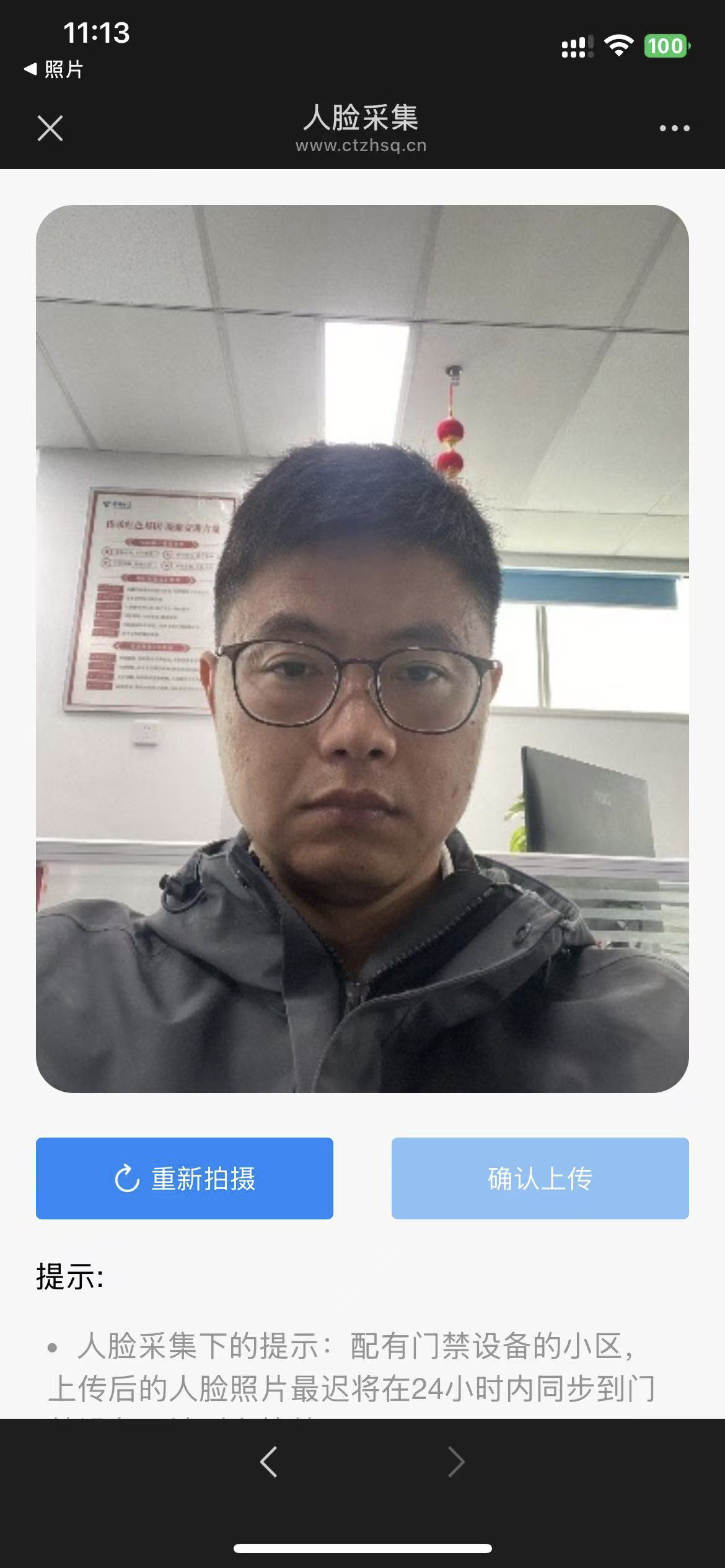Go back using the browser back arrow
This screenshot has height=1568, width=725.
pos(269,1461)
